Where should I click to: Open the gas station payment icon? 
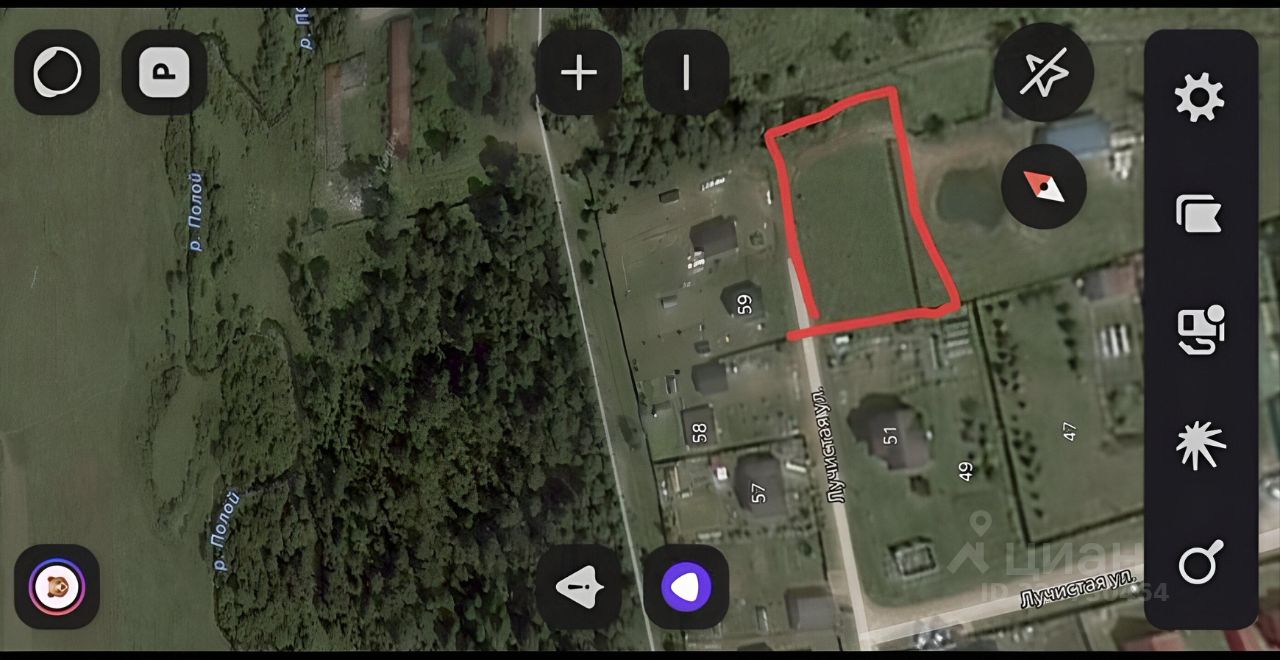click(1200, 329)
